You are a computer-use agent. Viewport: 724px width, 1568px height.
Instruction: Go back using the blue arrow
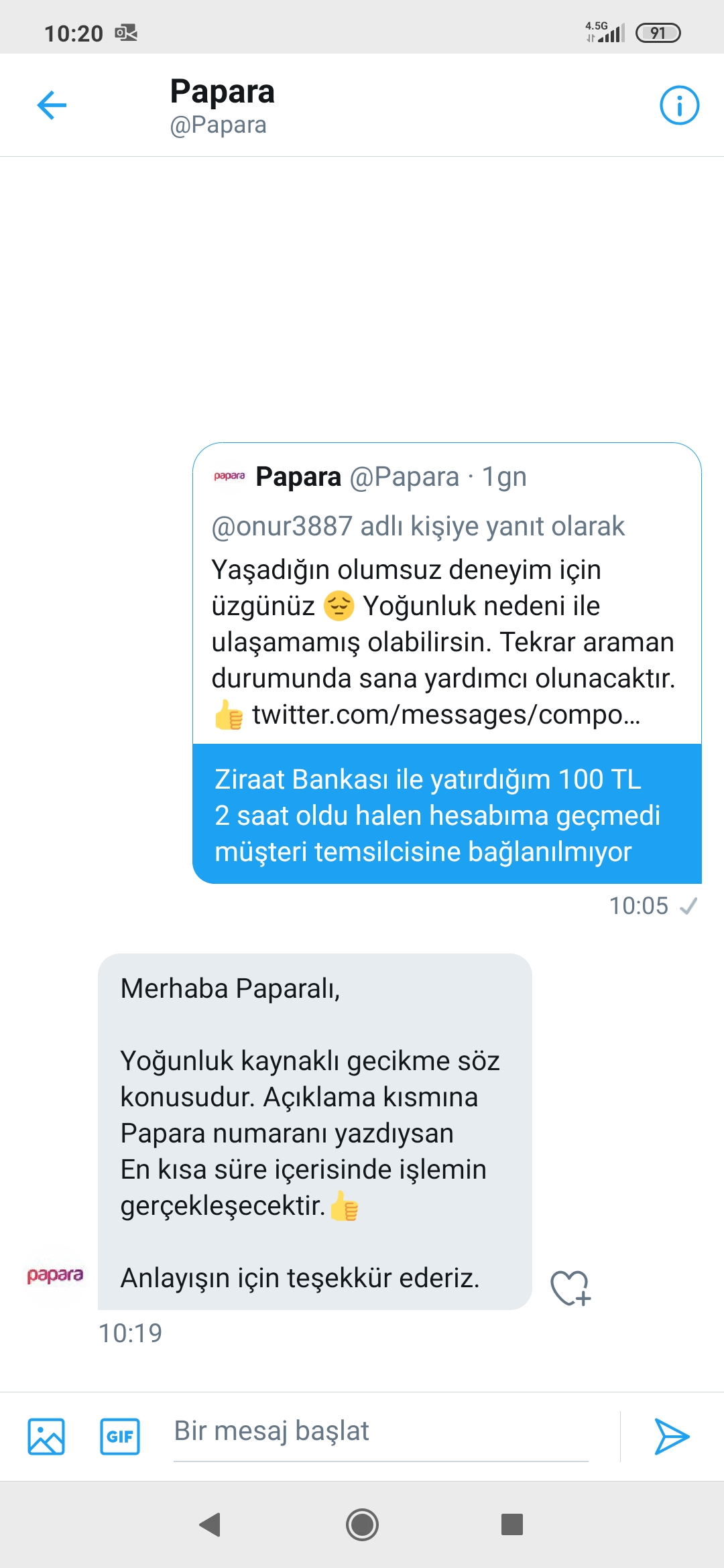pyautogui.click(x=52, y=105)
